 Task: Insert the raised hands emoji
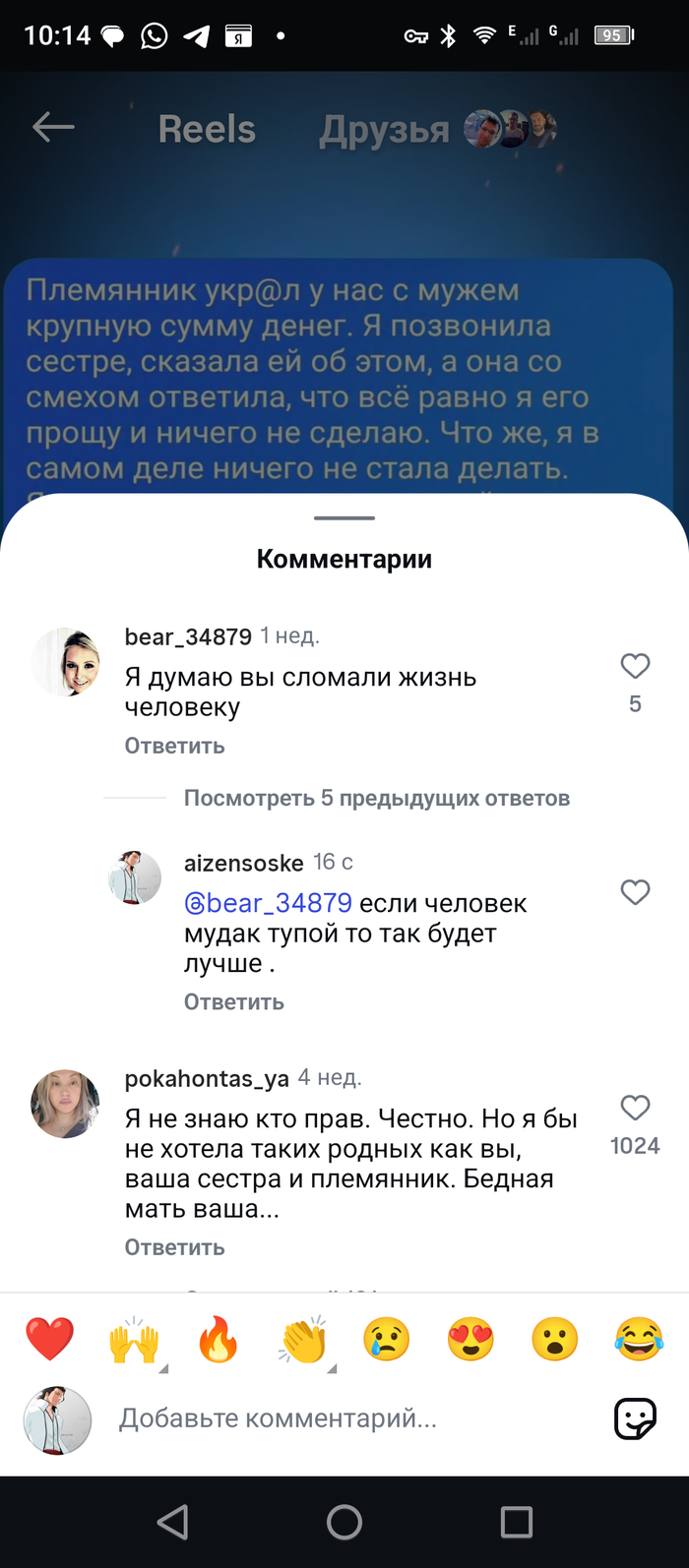click(134, 1340)
